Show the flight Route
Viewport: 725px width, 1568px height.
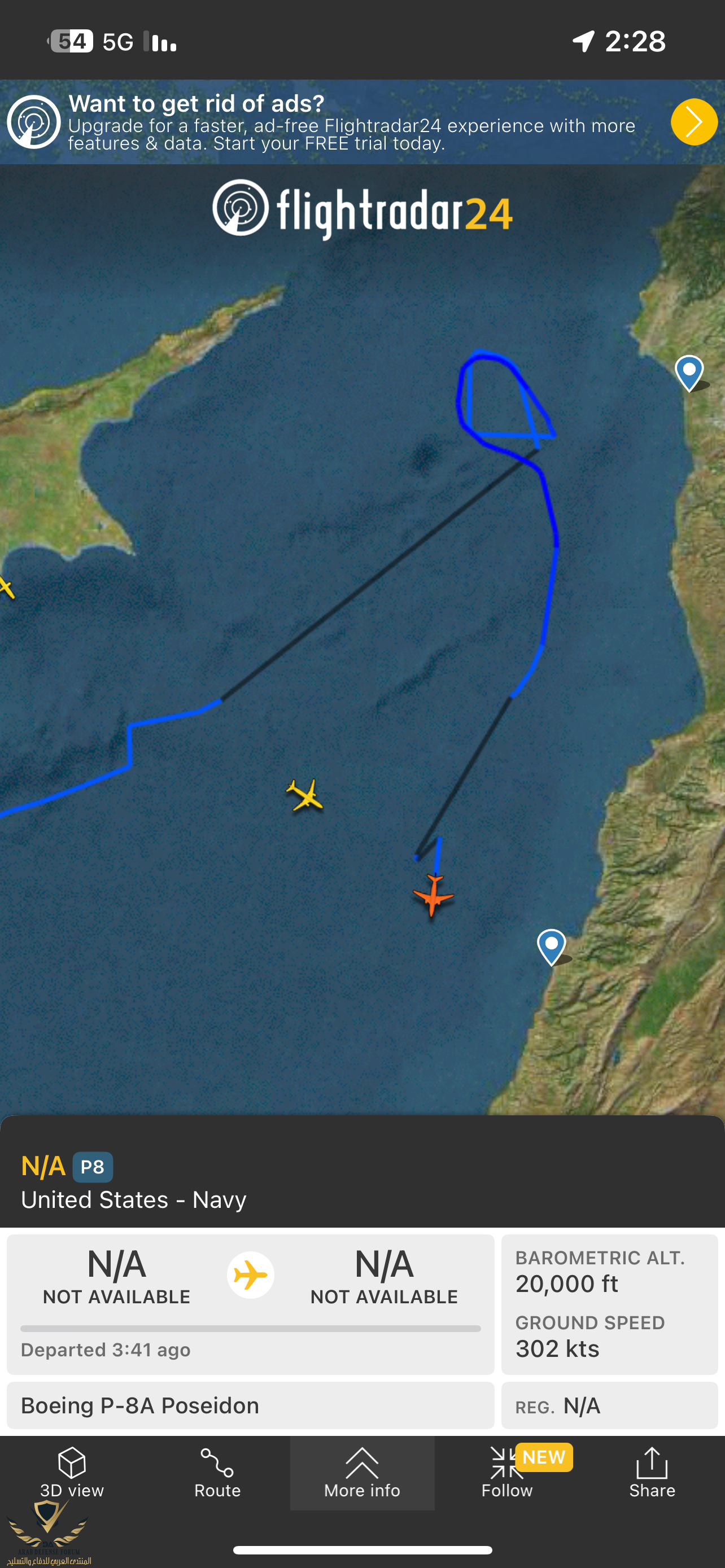click(217, 1472)
